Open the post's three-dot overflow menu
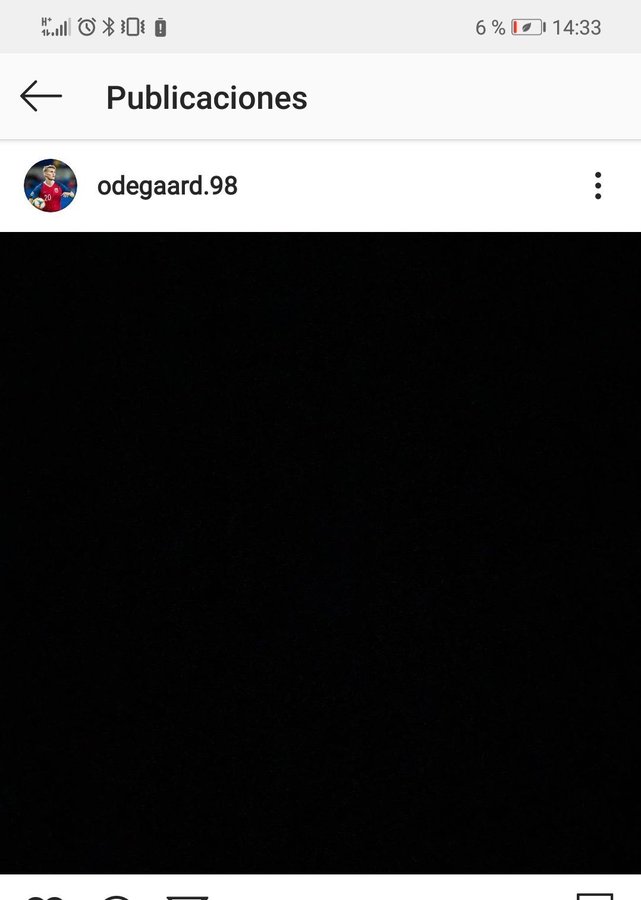 [597, 186]
